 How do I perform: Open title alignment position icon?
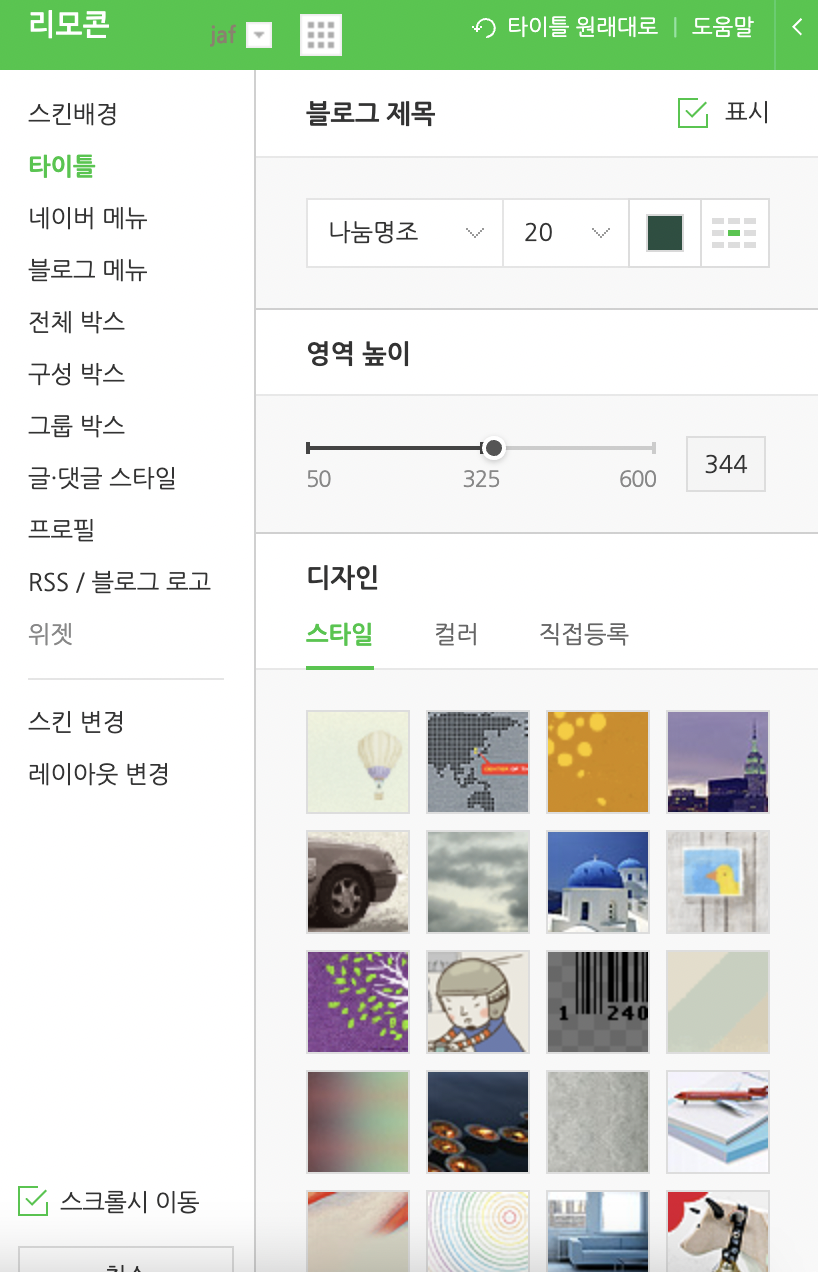[734, 233]
